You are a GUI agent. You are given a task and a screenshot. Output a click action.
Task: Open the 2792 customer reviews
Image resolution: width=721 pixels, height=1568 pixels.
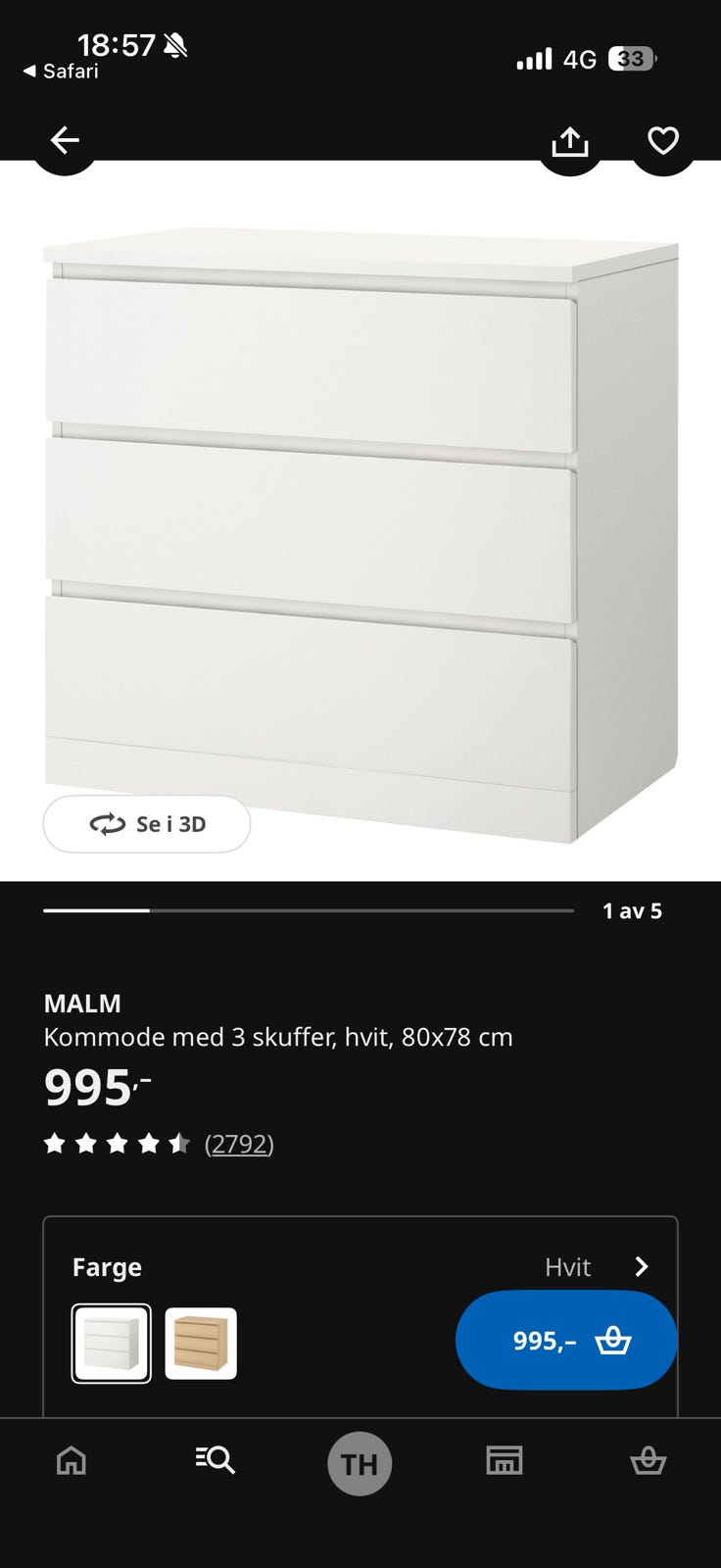pyautogui.click(x=239, y=1144)
